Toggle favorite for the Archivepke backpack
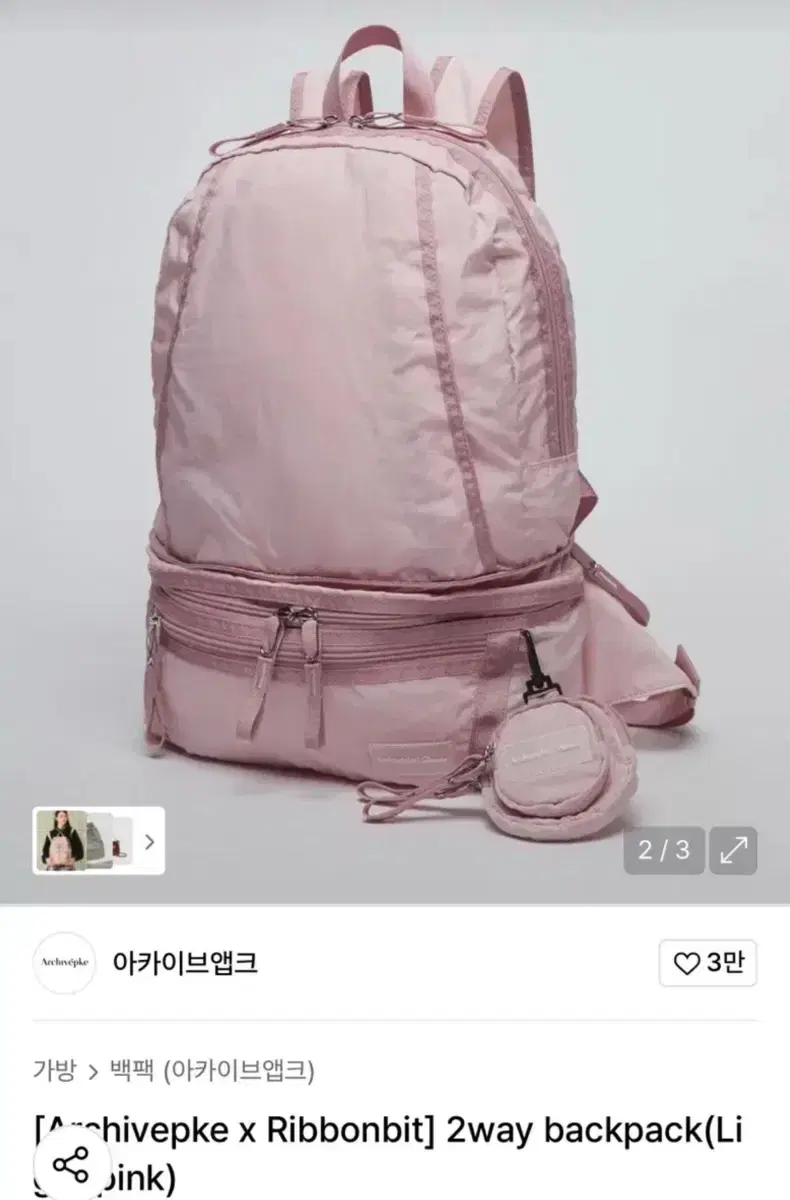 [685, 962]
